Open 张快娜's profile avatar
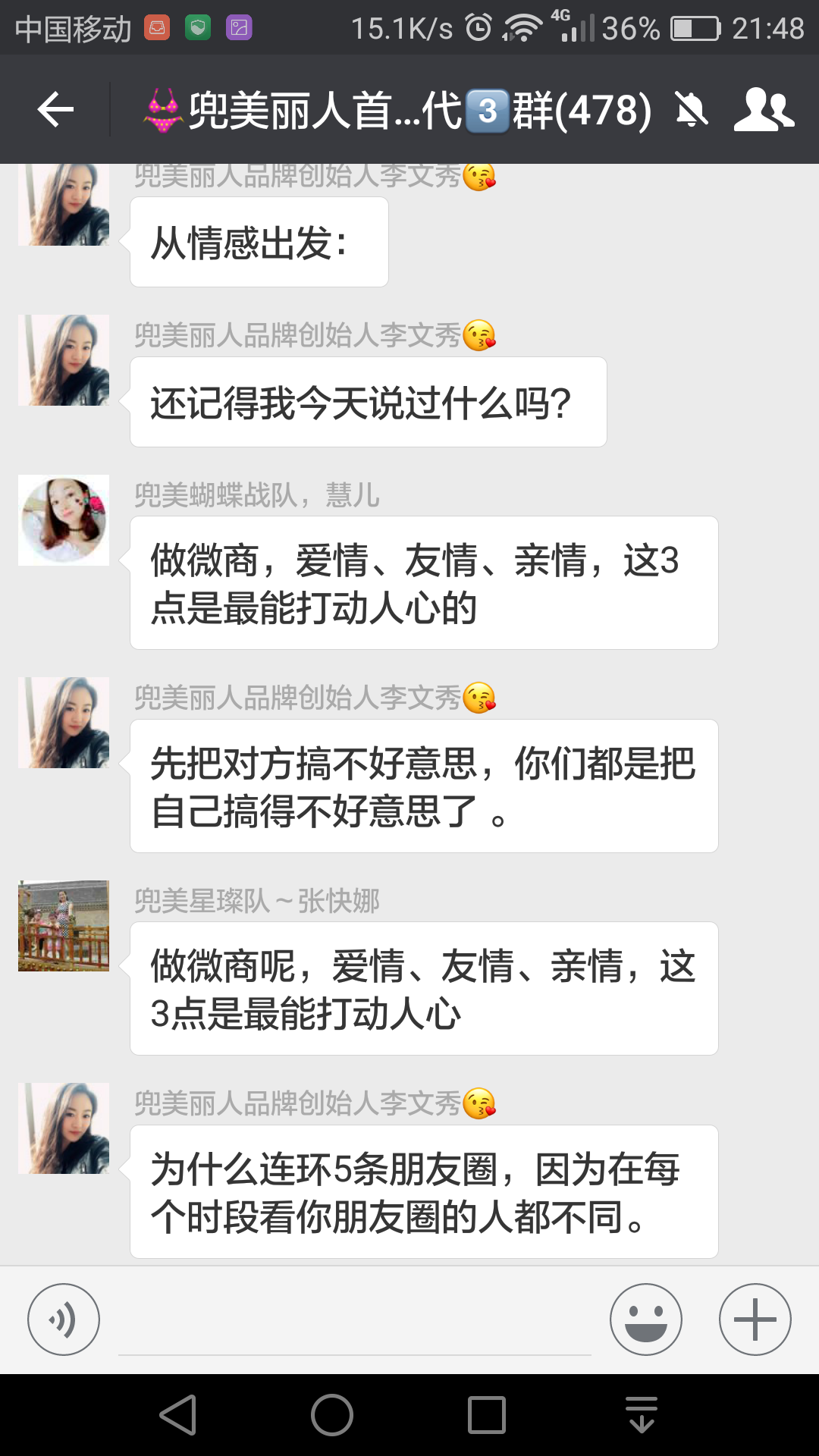The height and width of the screenshot is (1456, 819). (x=64, y=926)
